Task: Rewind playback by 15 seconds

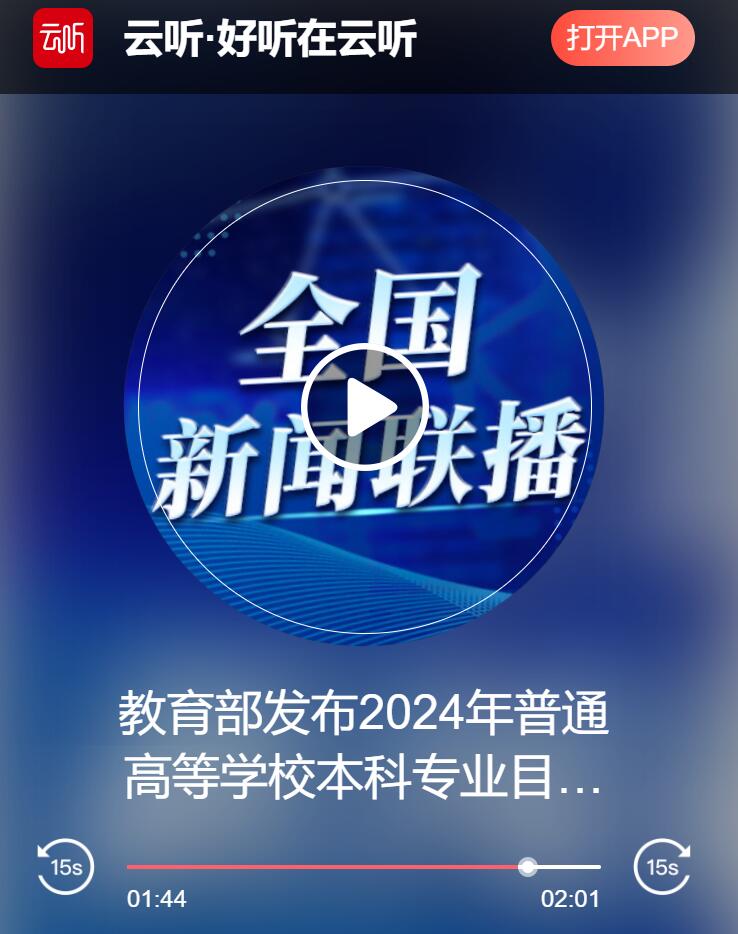Action: click(66, 866)
